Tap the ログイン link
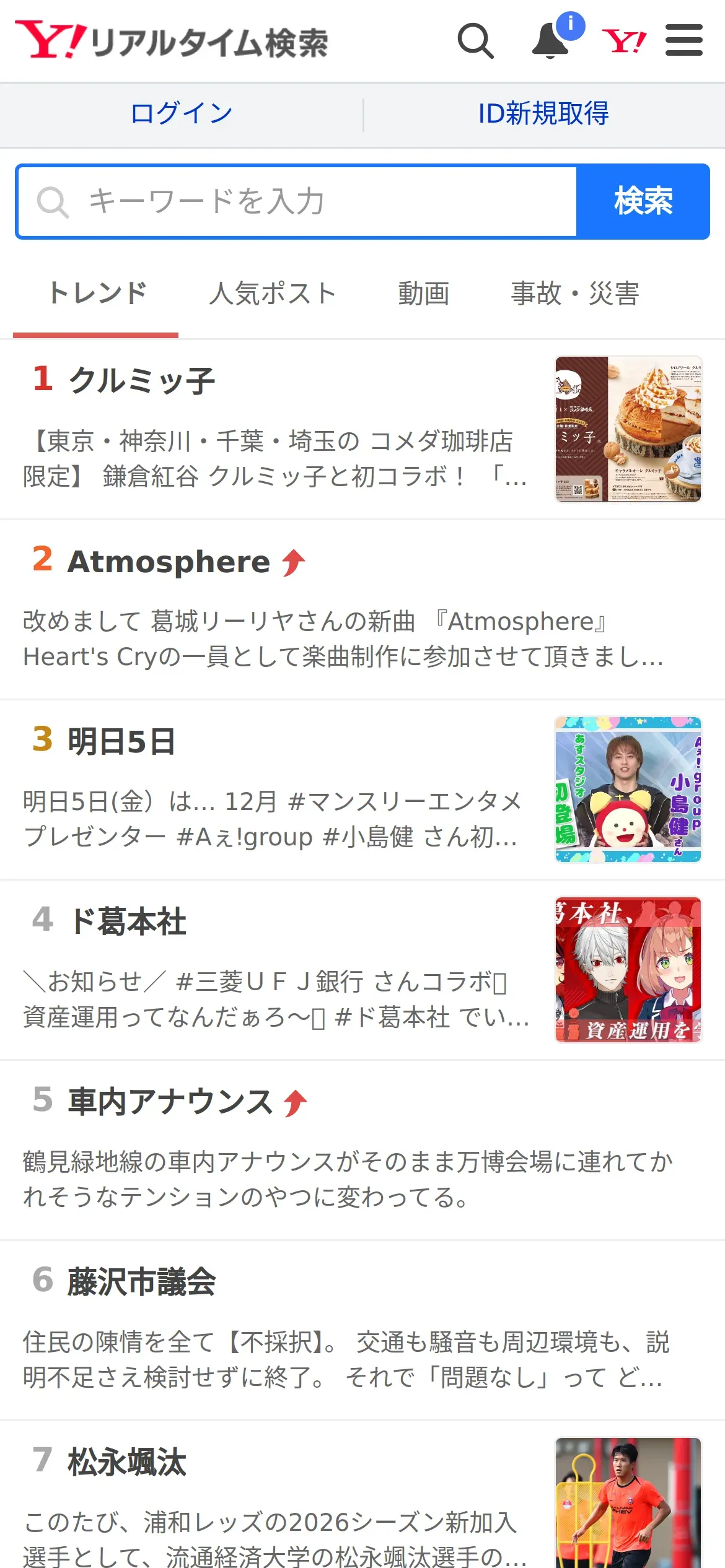The width and height of the screenshot is (725, 1568). click(182, 114)
